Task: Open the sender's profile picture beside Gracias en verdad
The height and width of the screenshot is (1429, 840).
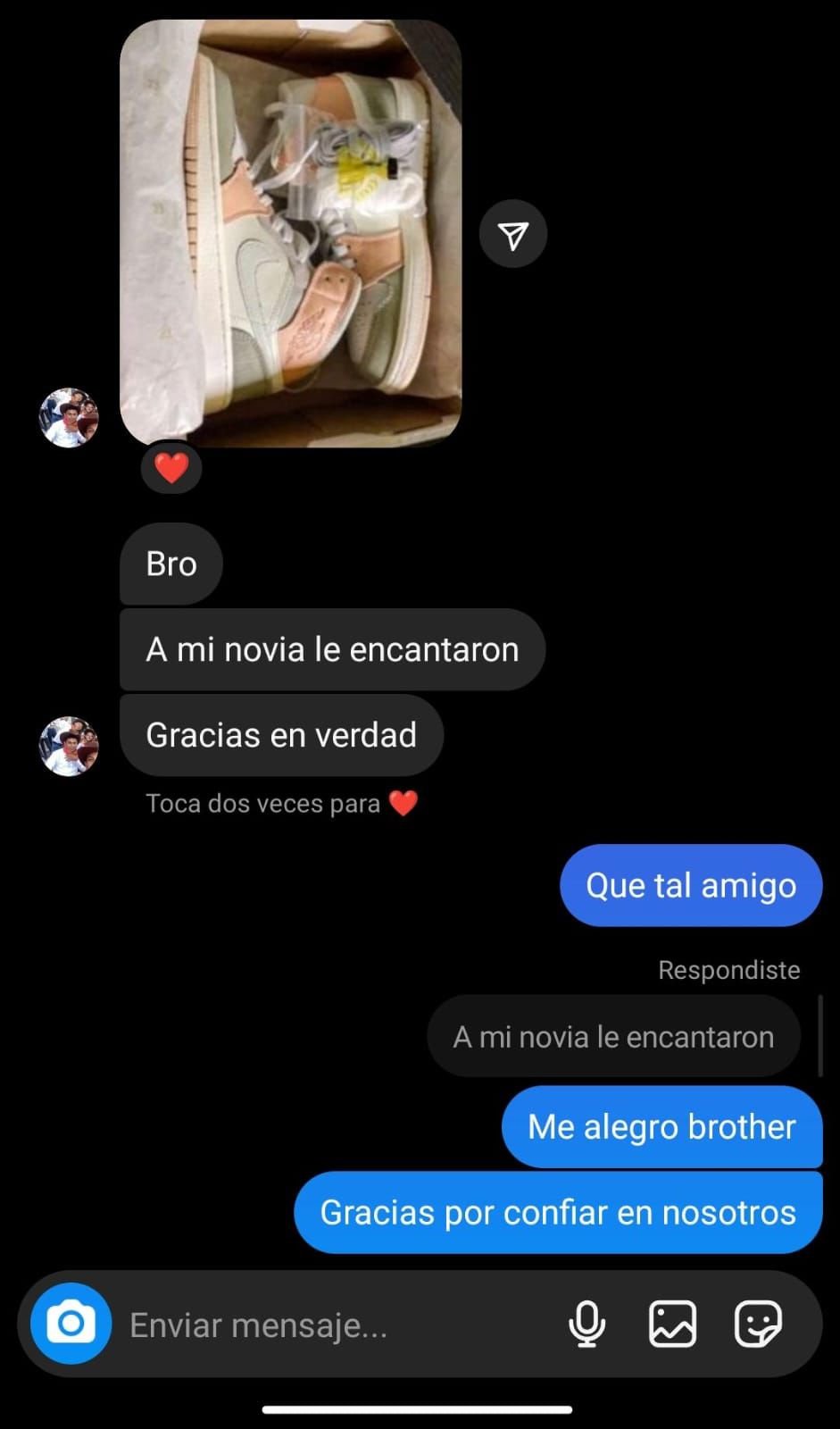Action: pos(69,746)
